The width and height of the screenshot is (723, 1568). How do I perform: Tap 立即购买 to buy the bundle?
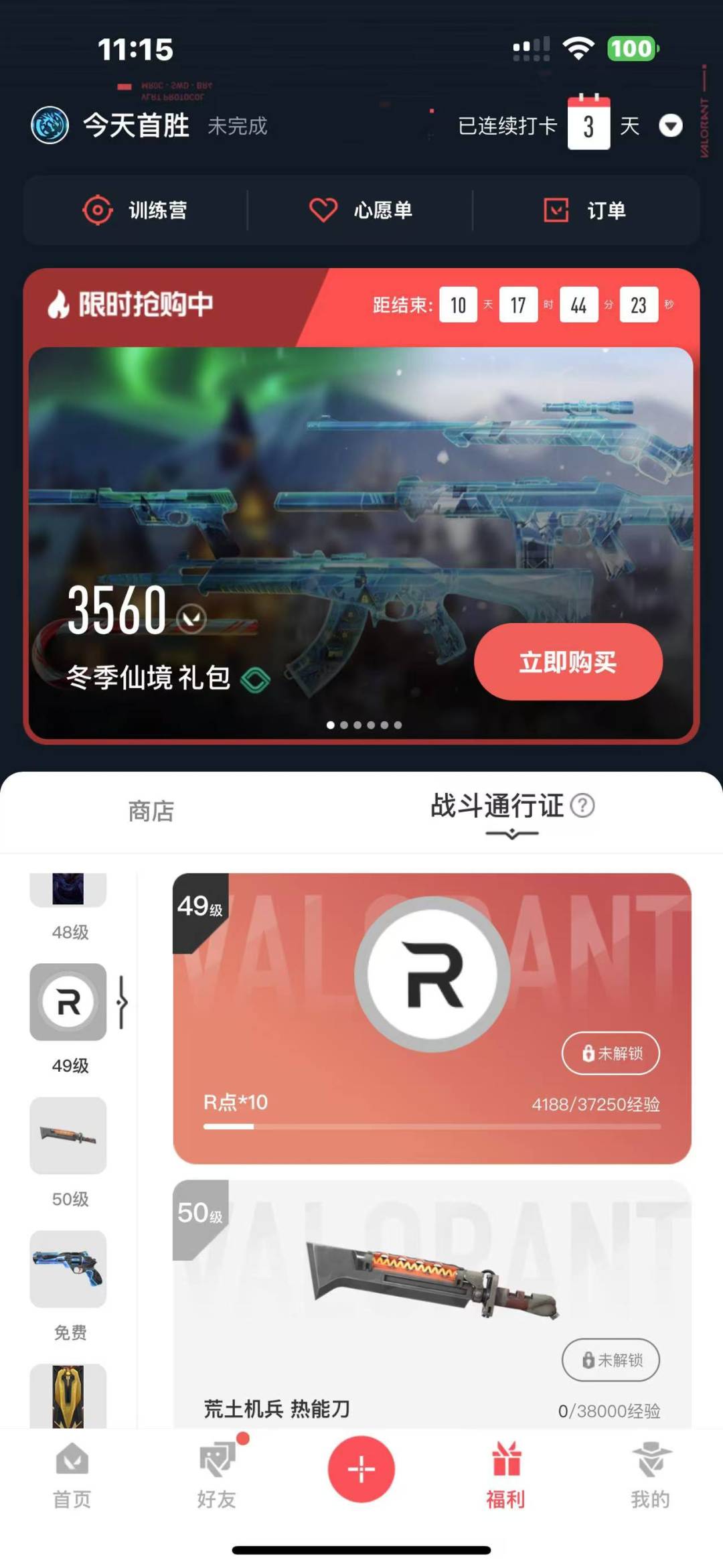568,662
